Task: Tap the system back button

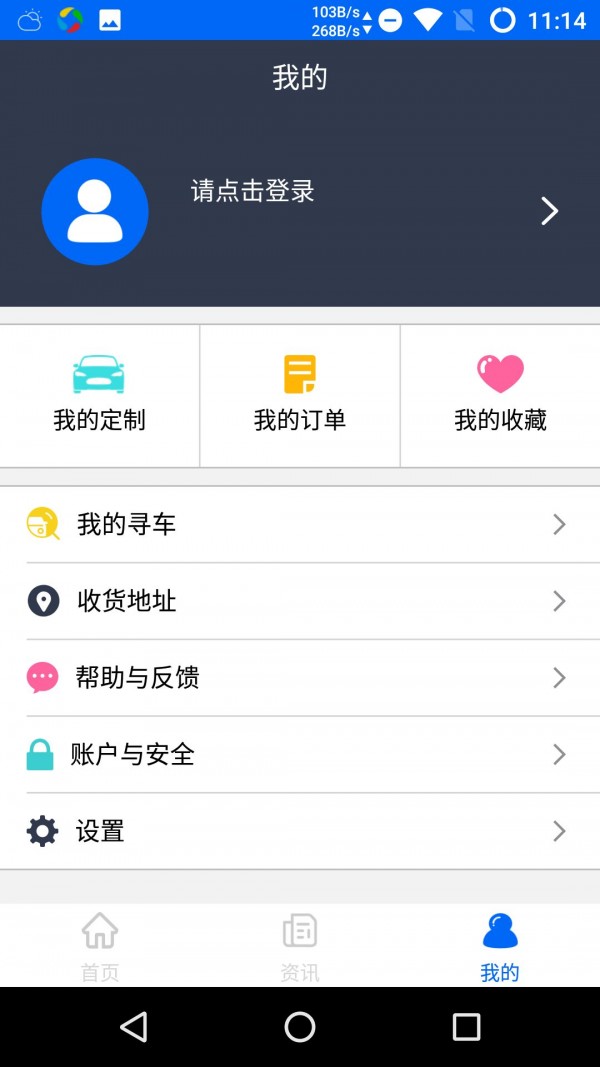Action: pyautogui.click(x=133, y=1026)
